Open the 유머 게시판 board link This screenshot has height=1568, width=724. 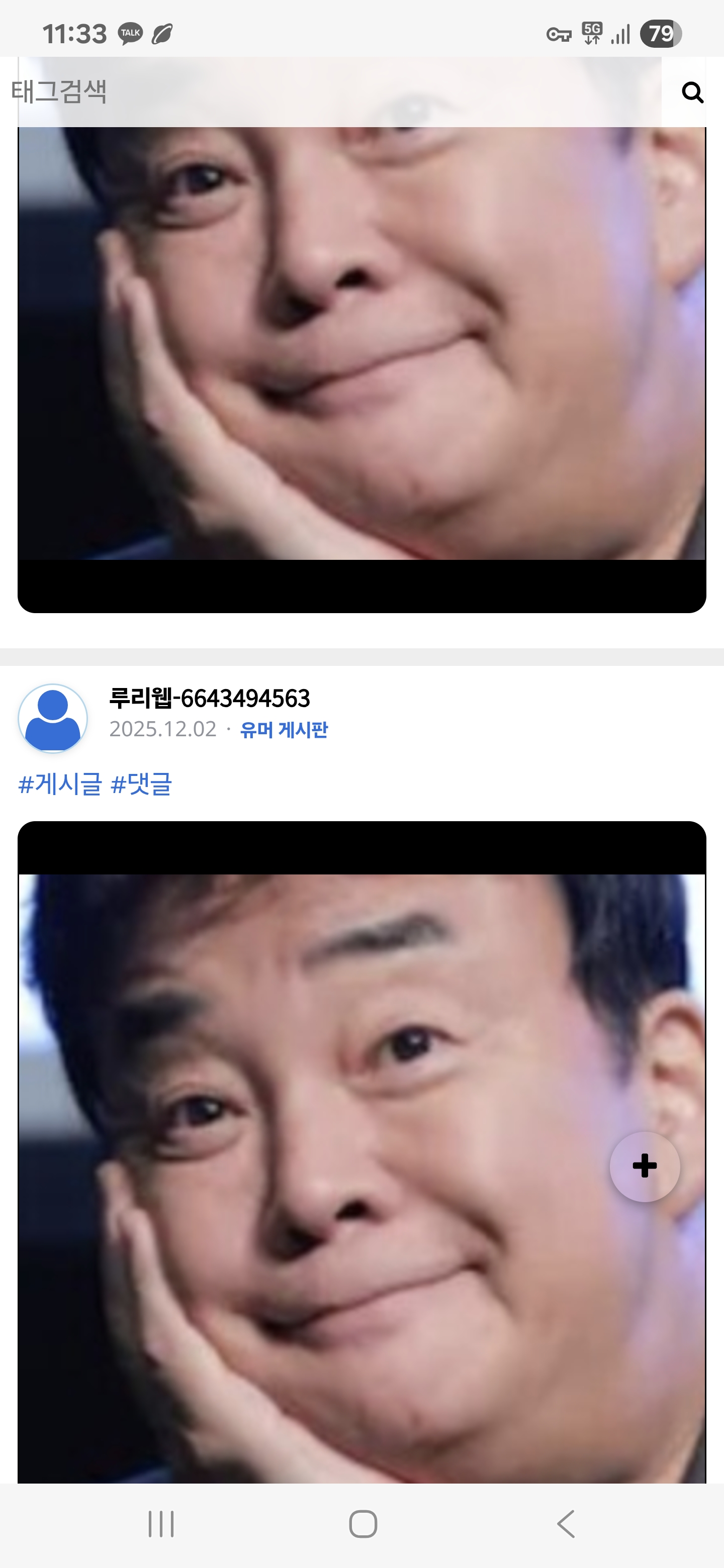coord(284,729)
